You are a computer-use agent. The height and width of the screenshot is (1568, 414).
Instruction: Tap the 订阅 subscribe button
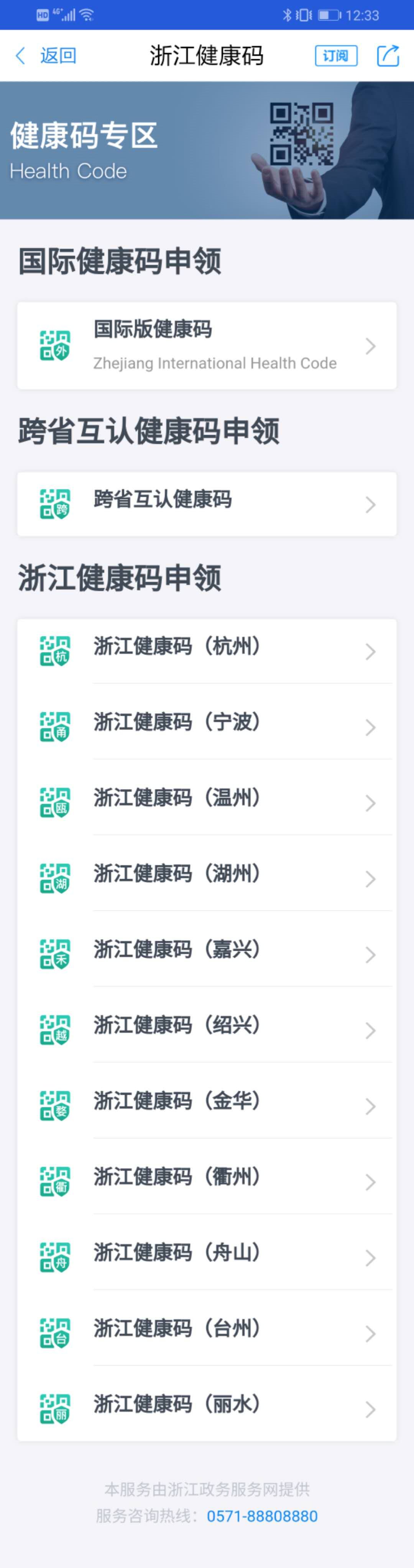(336, 56)
